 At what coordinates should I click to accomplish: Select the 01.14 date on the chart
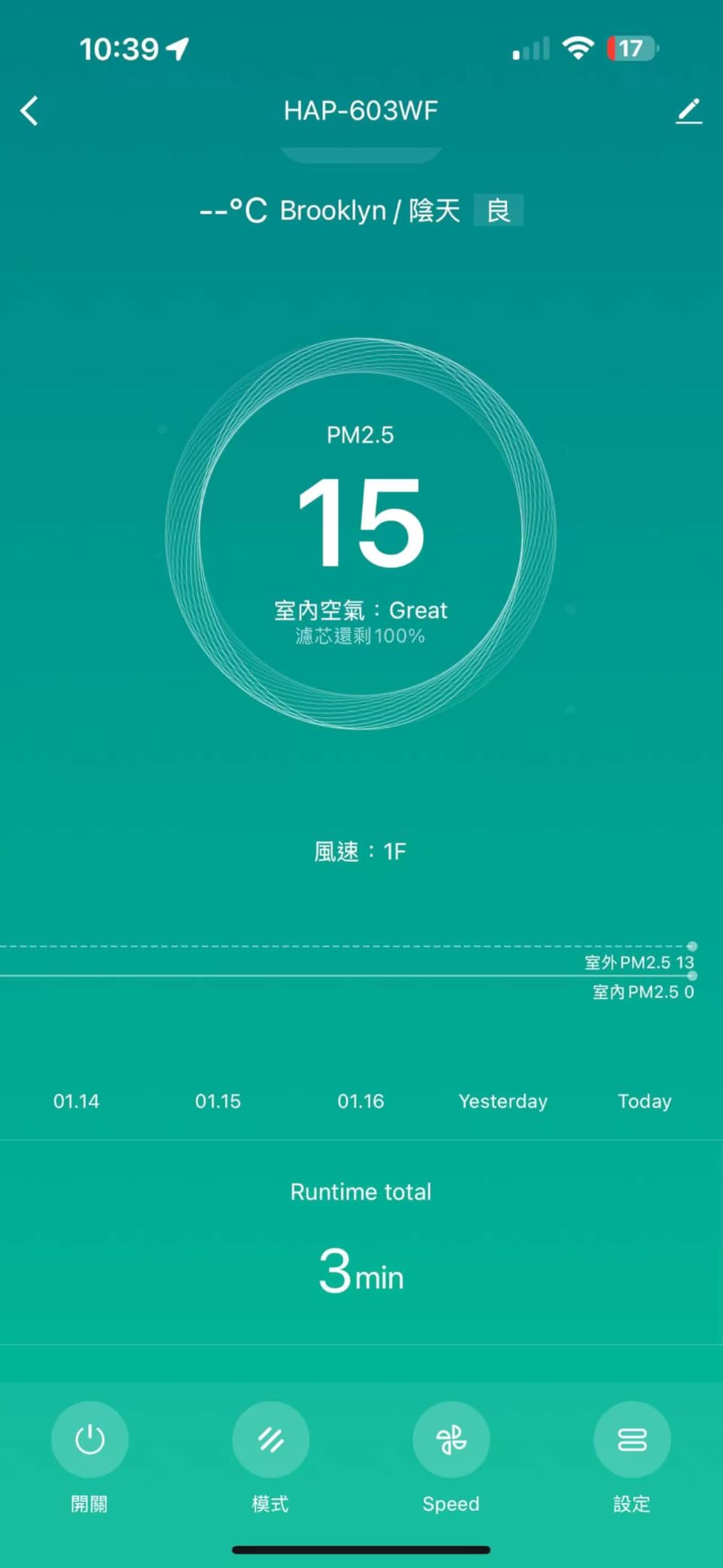(76, 1101)
